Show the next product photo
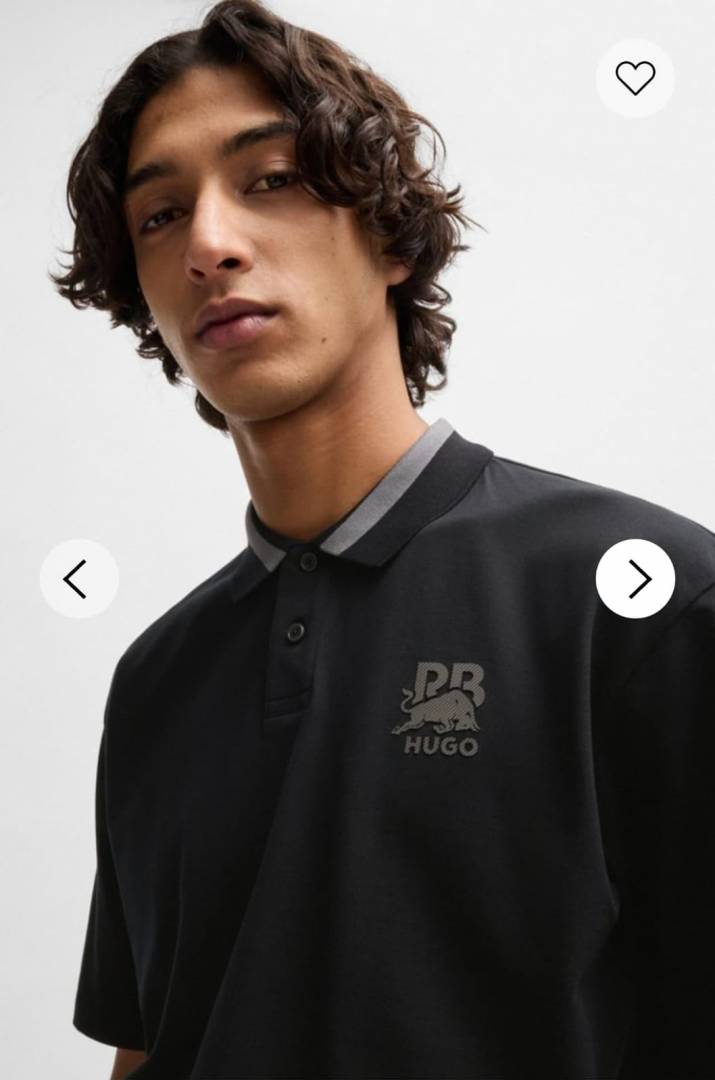715x1080 pixels. coord(635,578)
